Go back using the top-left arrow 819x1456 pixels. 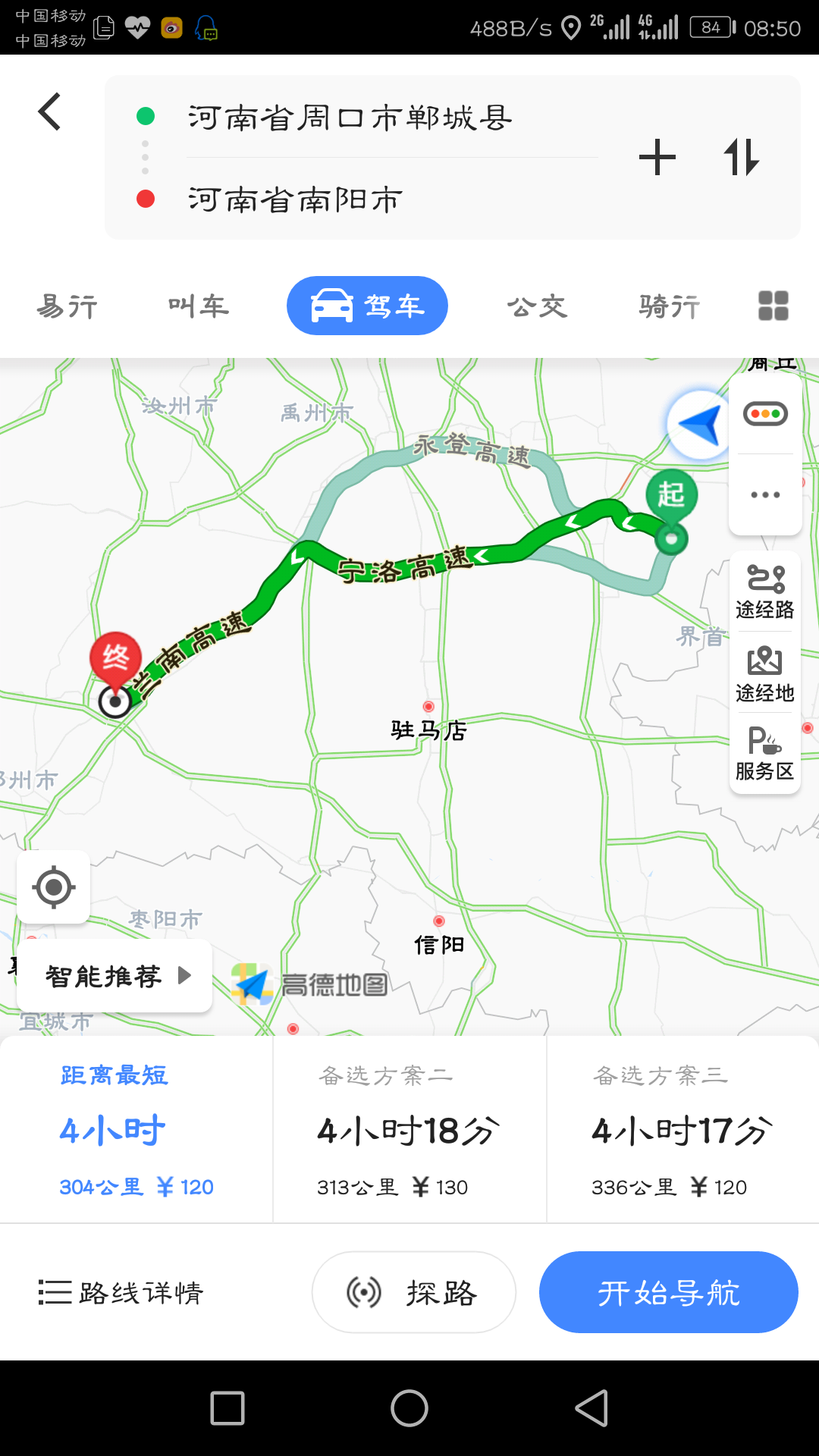[50, 112]
